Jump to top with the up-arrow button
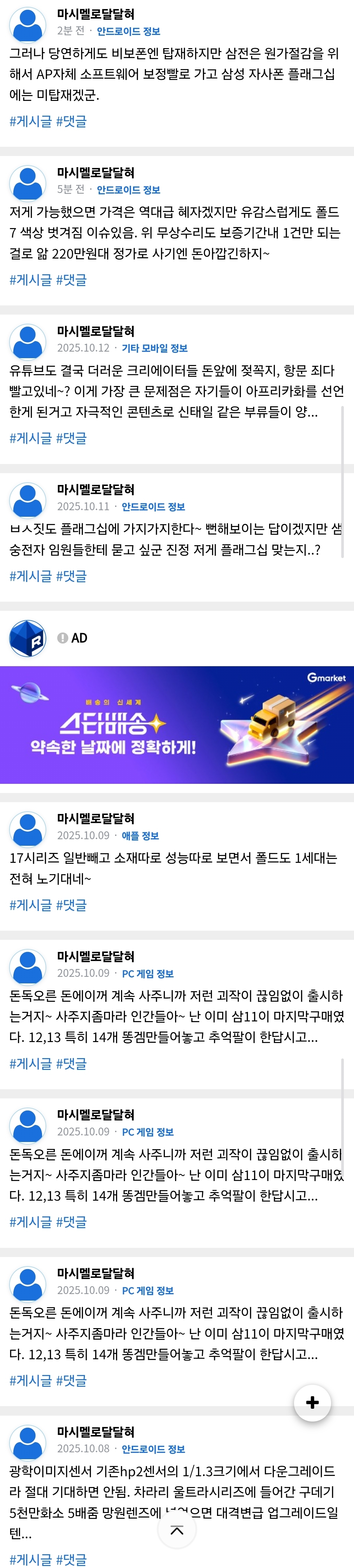This screenshot has height=1568, width=354. (177, 1530)
